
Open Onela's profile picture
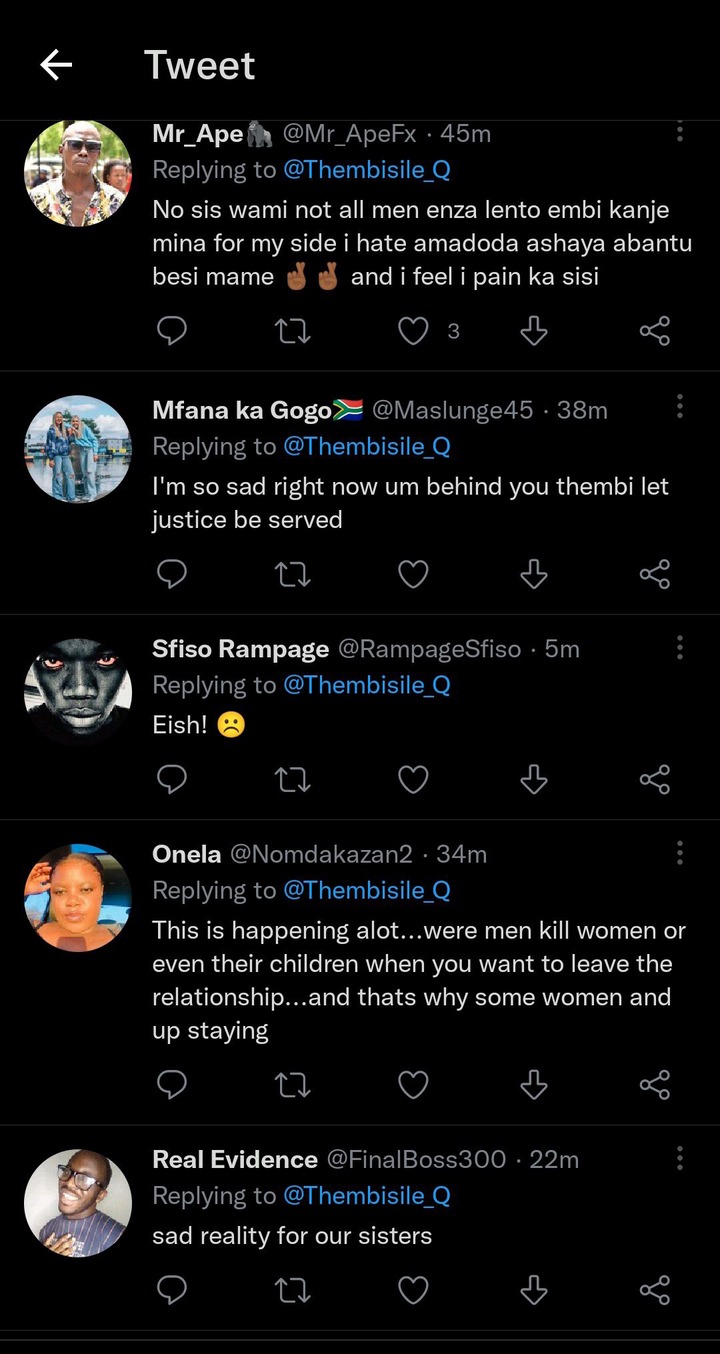(x=78, y=898)
